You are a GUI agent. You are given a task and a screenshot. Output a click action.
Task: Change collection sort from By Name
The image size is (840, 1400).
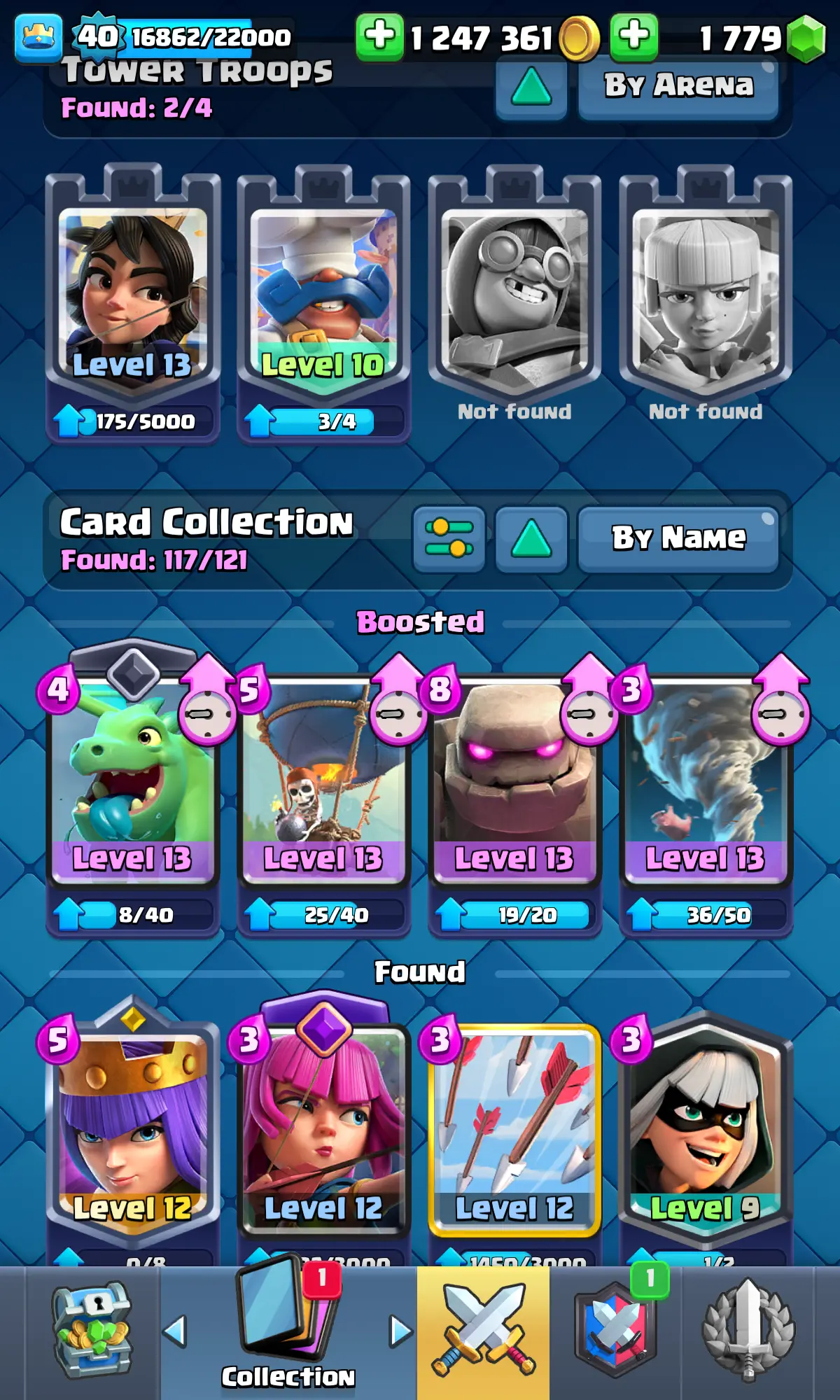coord(678,539)
